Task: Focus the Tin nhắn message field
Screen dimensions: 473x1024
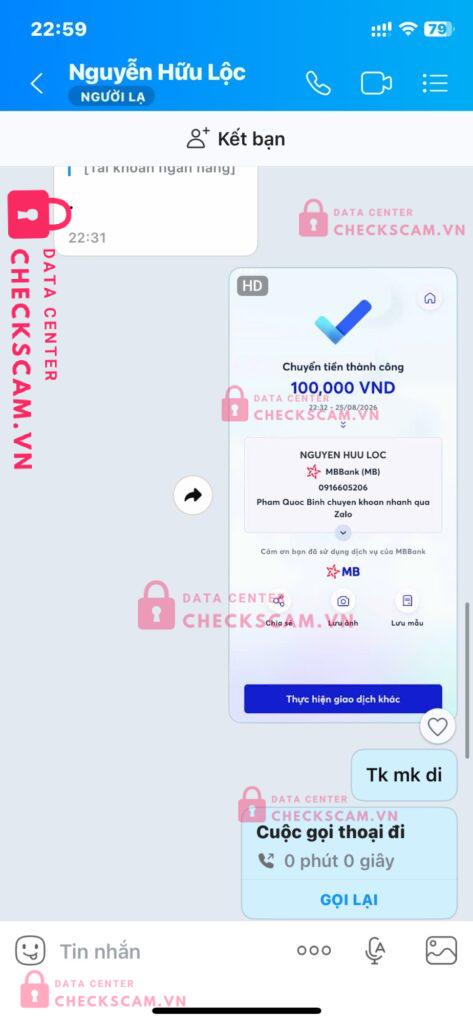Action: pyautogui.click(x=170, y=952)
